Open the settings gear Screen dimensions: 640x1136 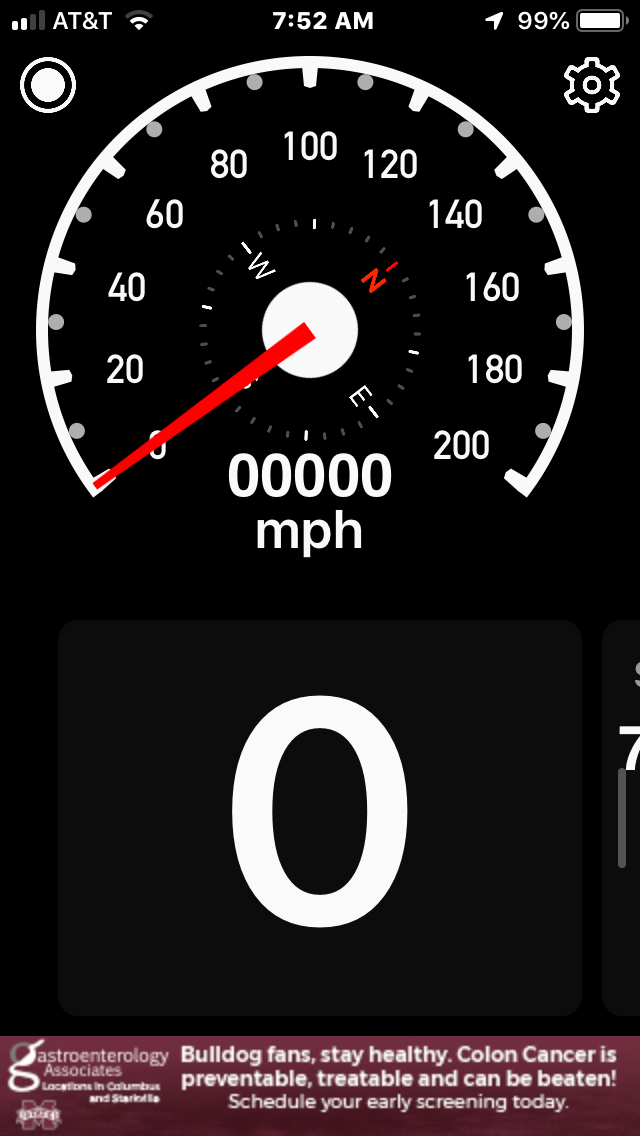592,86
